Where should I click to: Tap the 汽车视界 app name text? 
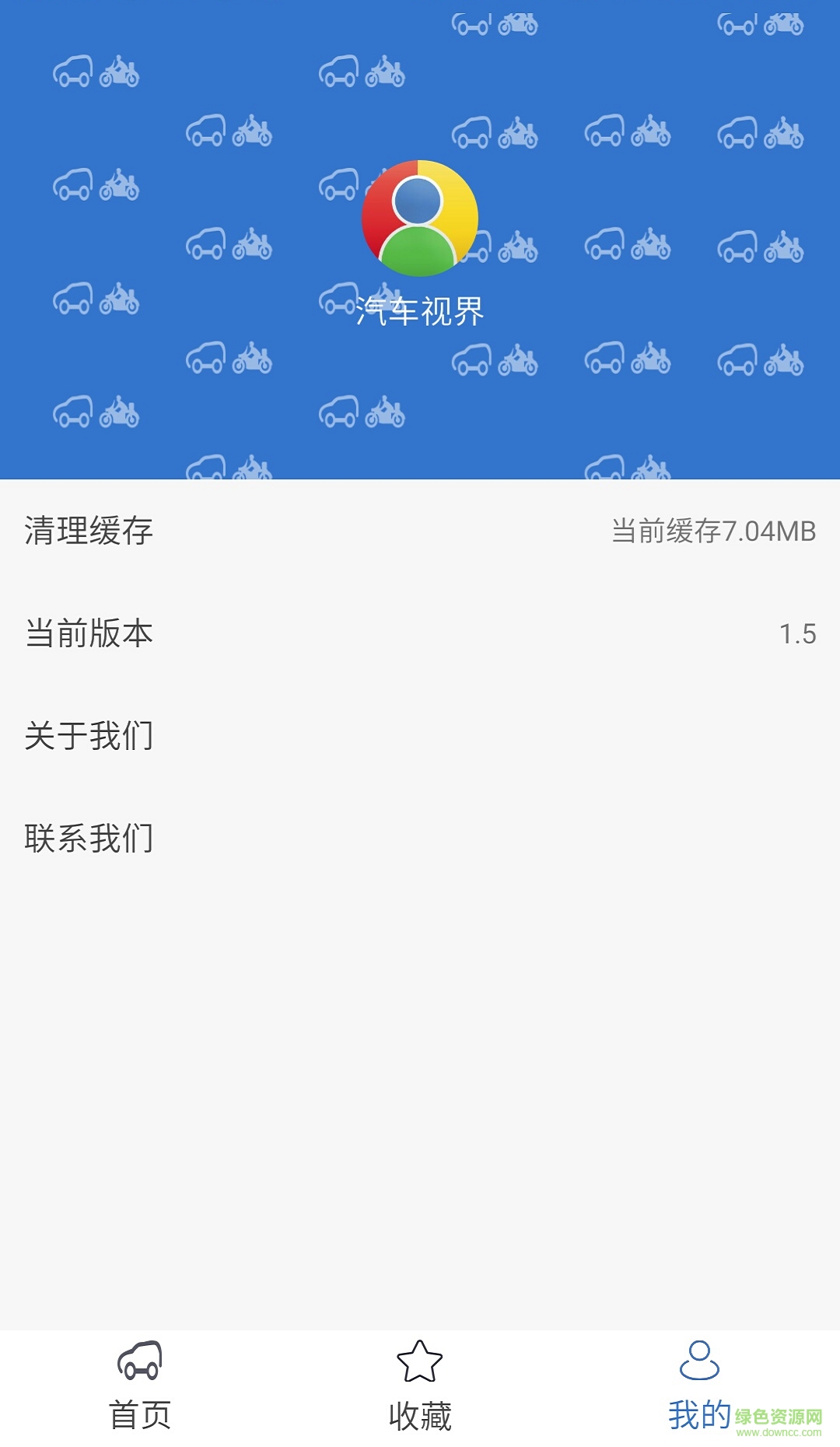[420, 310]
